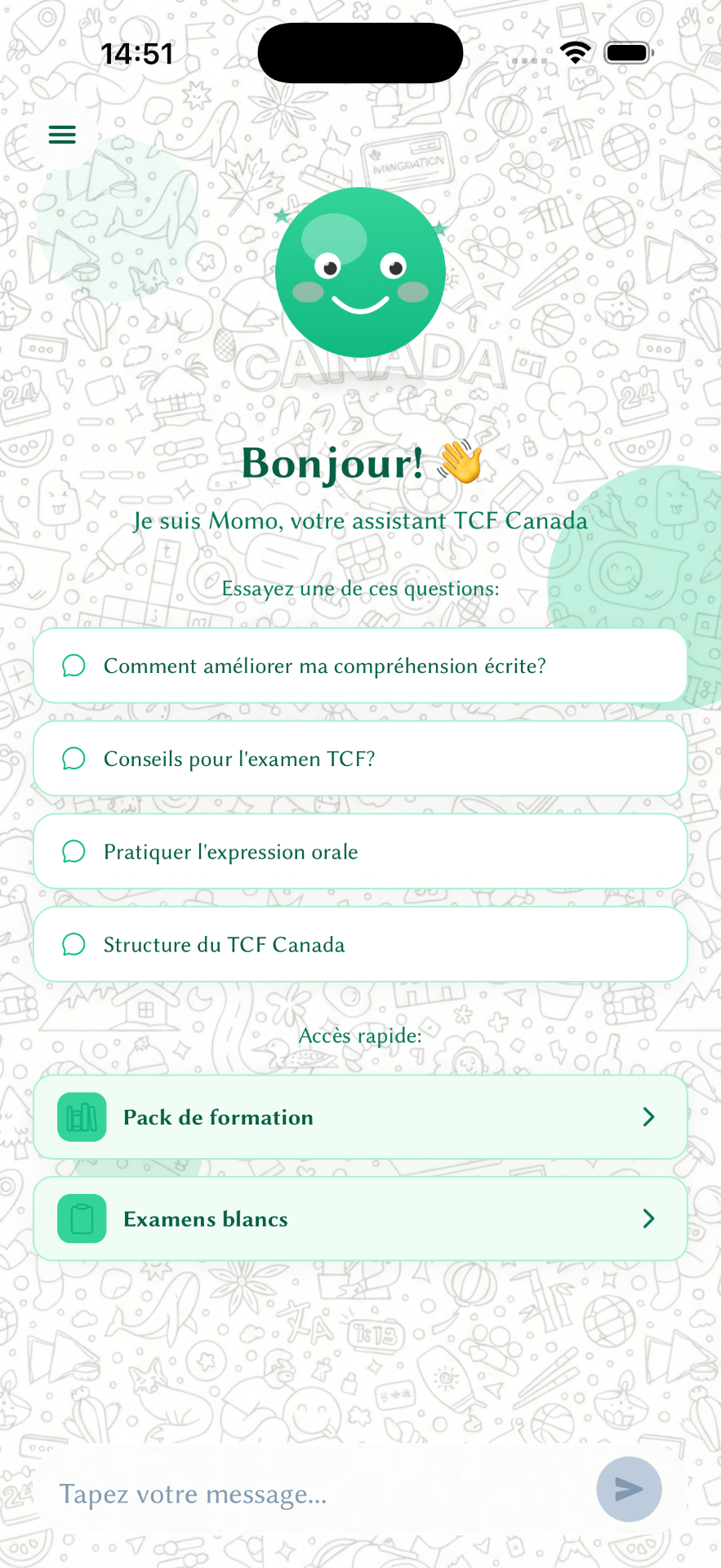Screen dimensions: 721x1568
Task: Open Pack de formation quick access
Action: click(360, 1116)
